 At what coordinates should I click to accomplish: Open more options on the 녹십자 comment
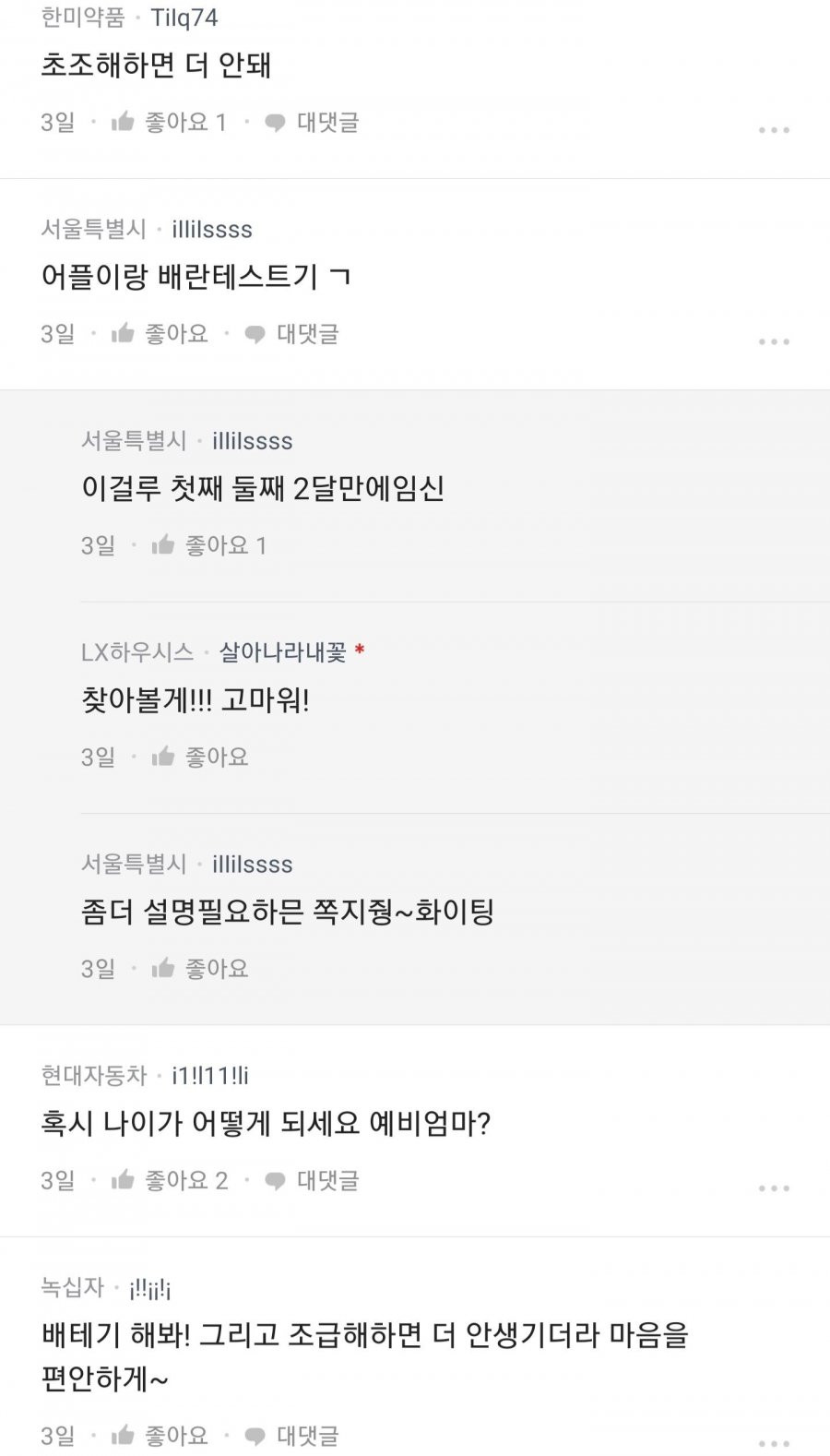click(x=774, y=1442)
